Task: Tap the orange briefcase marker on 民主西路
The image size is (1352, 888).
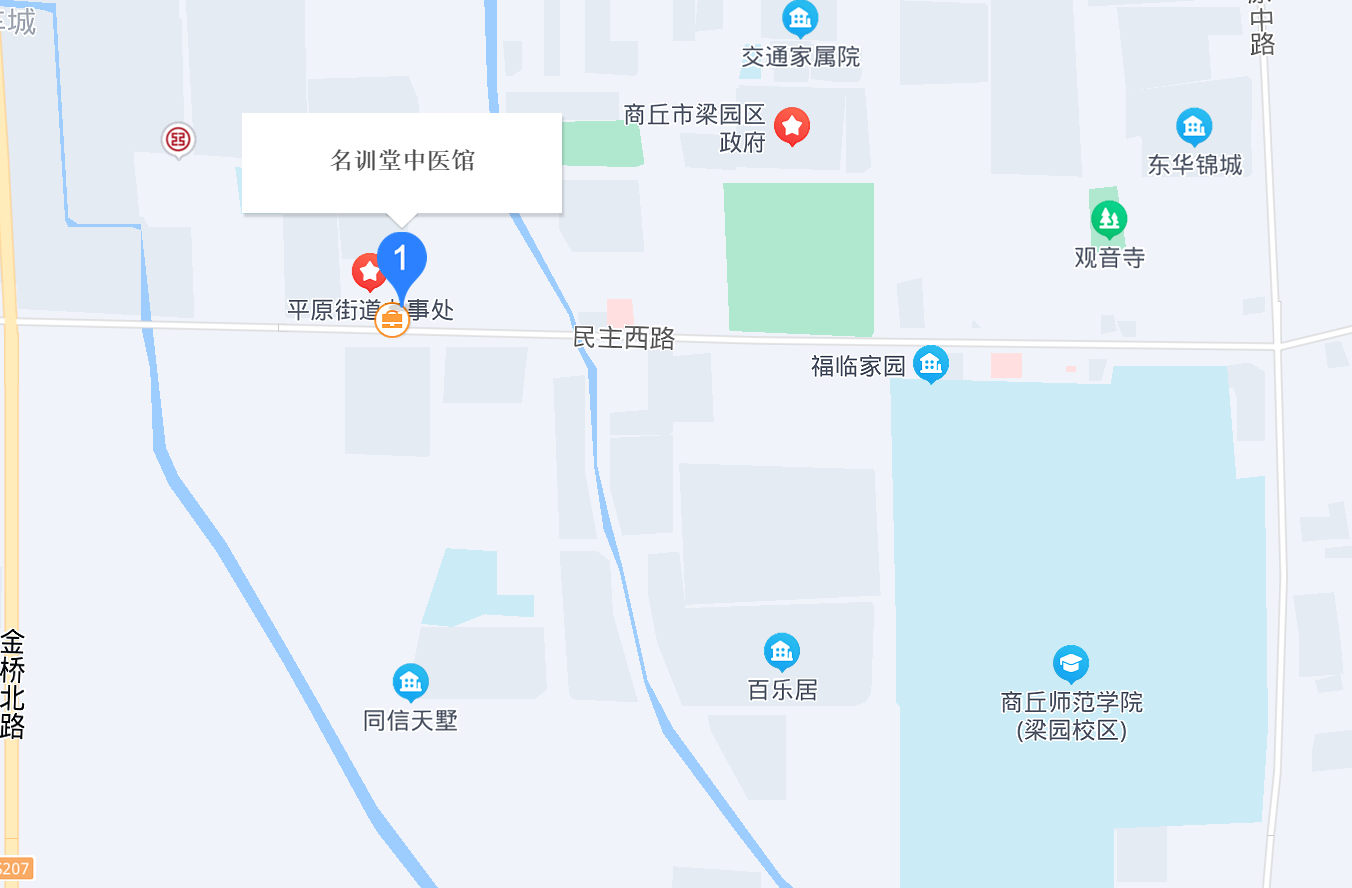Action: click(x=392, y=320)
